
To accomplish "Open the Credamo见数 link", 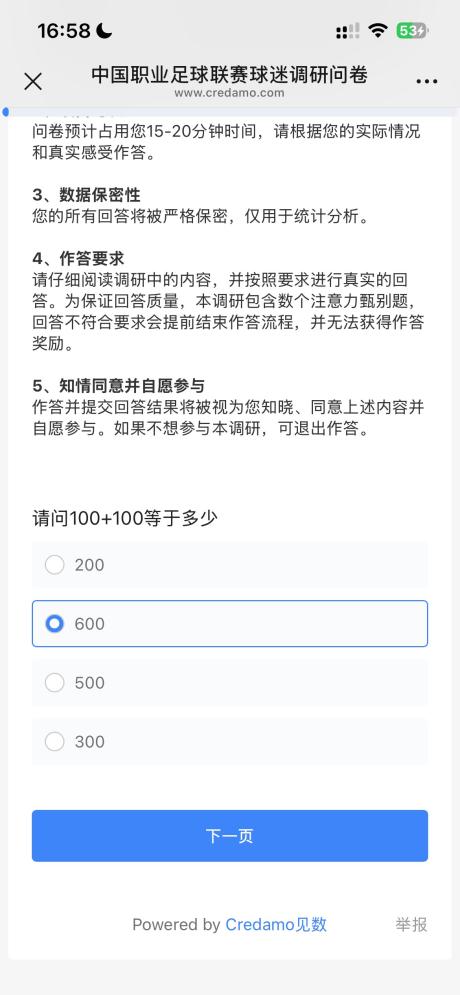I will tap(276, 925).
